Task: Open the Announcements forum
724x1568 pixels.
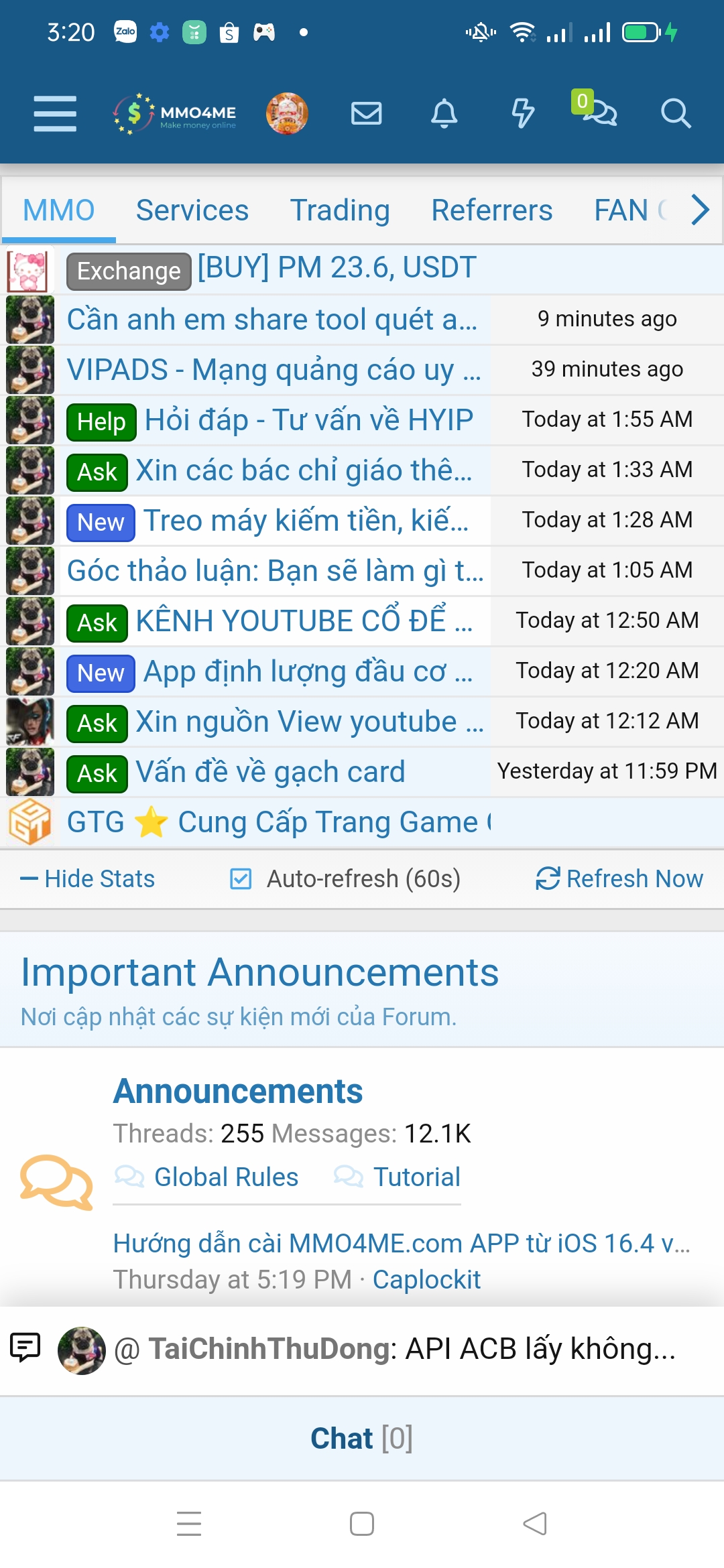Action: [x=238, y=1091]
